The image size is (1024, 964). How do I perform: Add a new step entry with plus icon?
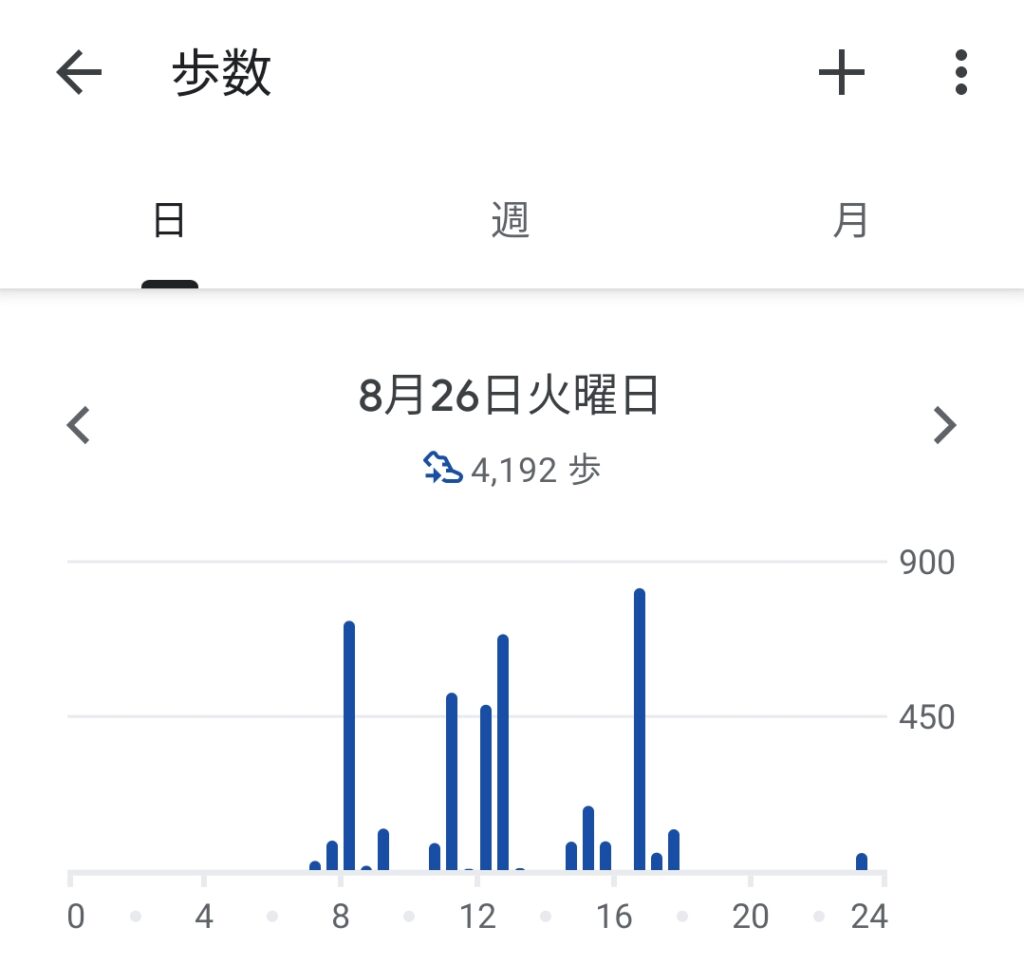[x=841, y=73]
